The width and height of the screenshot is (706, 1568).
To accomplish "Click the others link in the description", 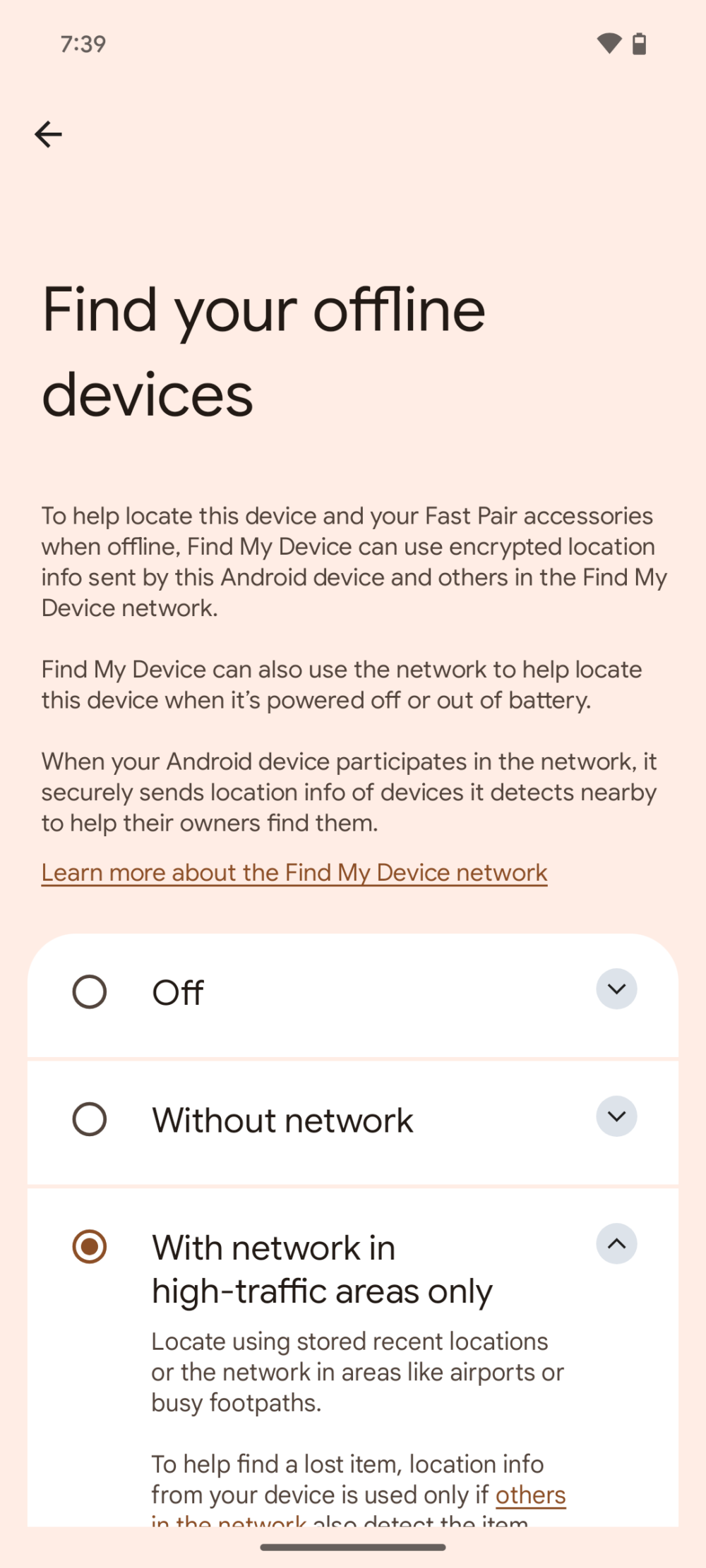I will [529, 1495].
